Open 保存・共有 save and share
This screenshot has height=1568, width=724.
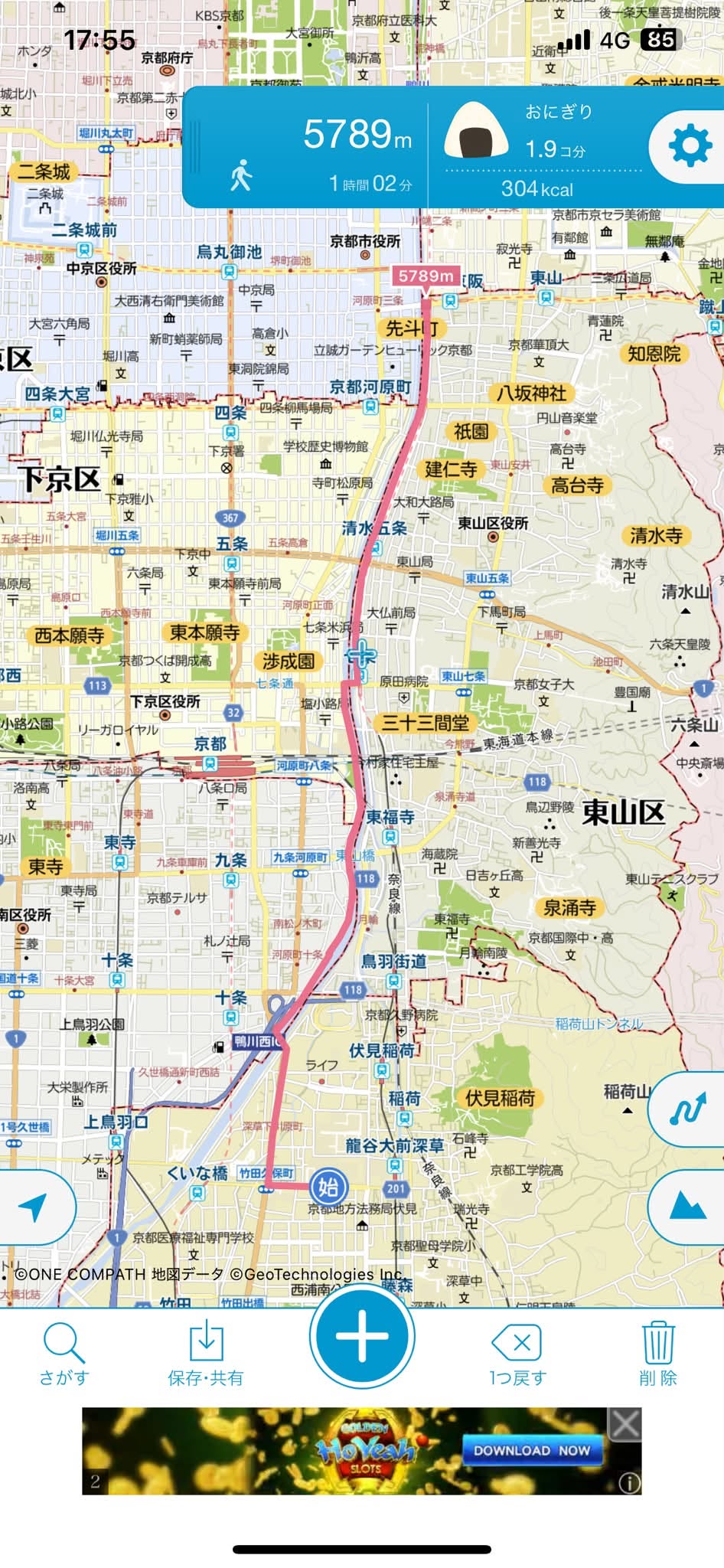pos(205,1354)
